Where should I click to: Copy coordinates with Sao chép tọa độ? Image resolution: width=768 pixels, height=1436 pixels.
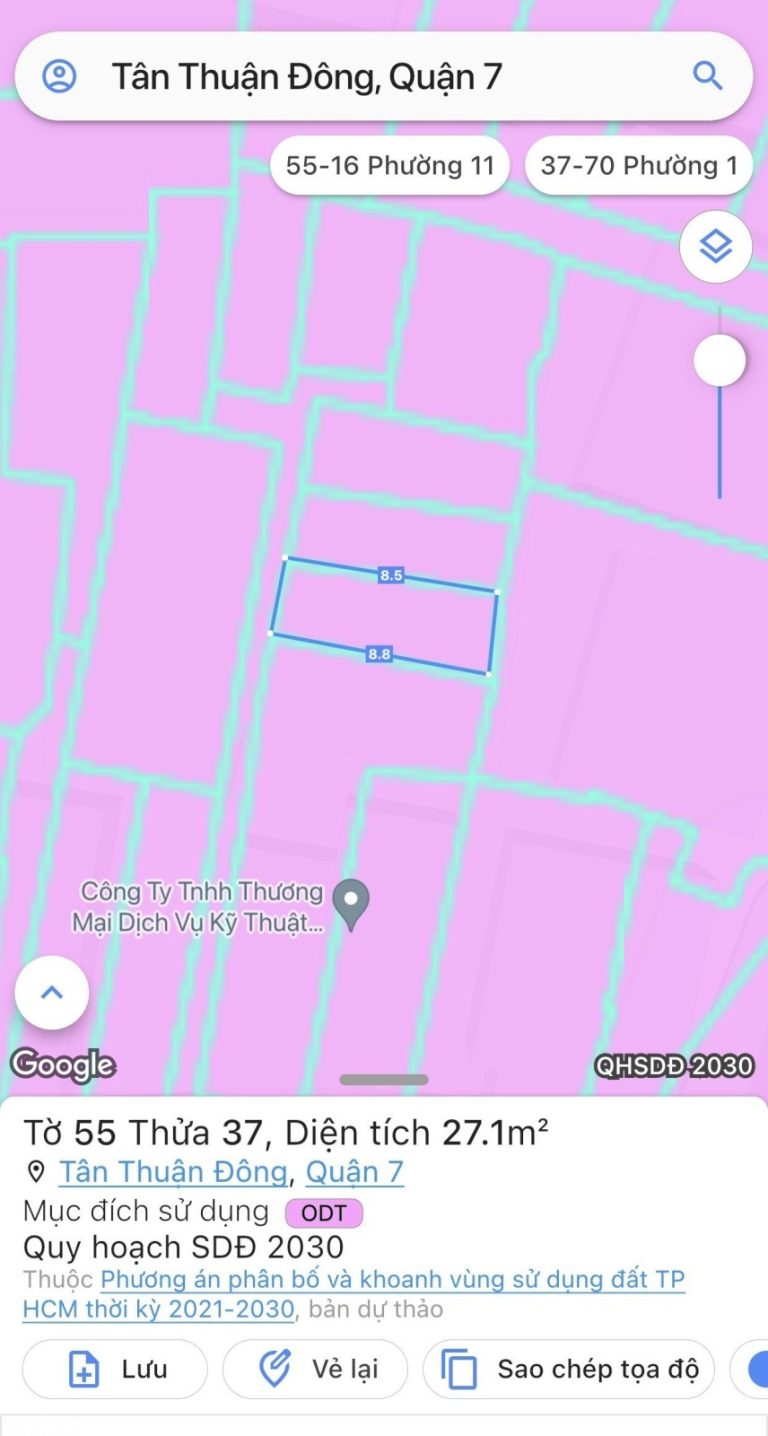(568, 1369)
